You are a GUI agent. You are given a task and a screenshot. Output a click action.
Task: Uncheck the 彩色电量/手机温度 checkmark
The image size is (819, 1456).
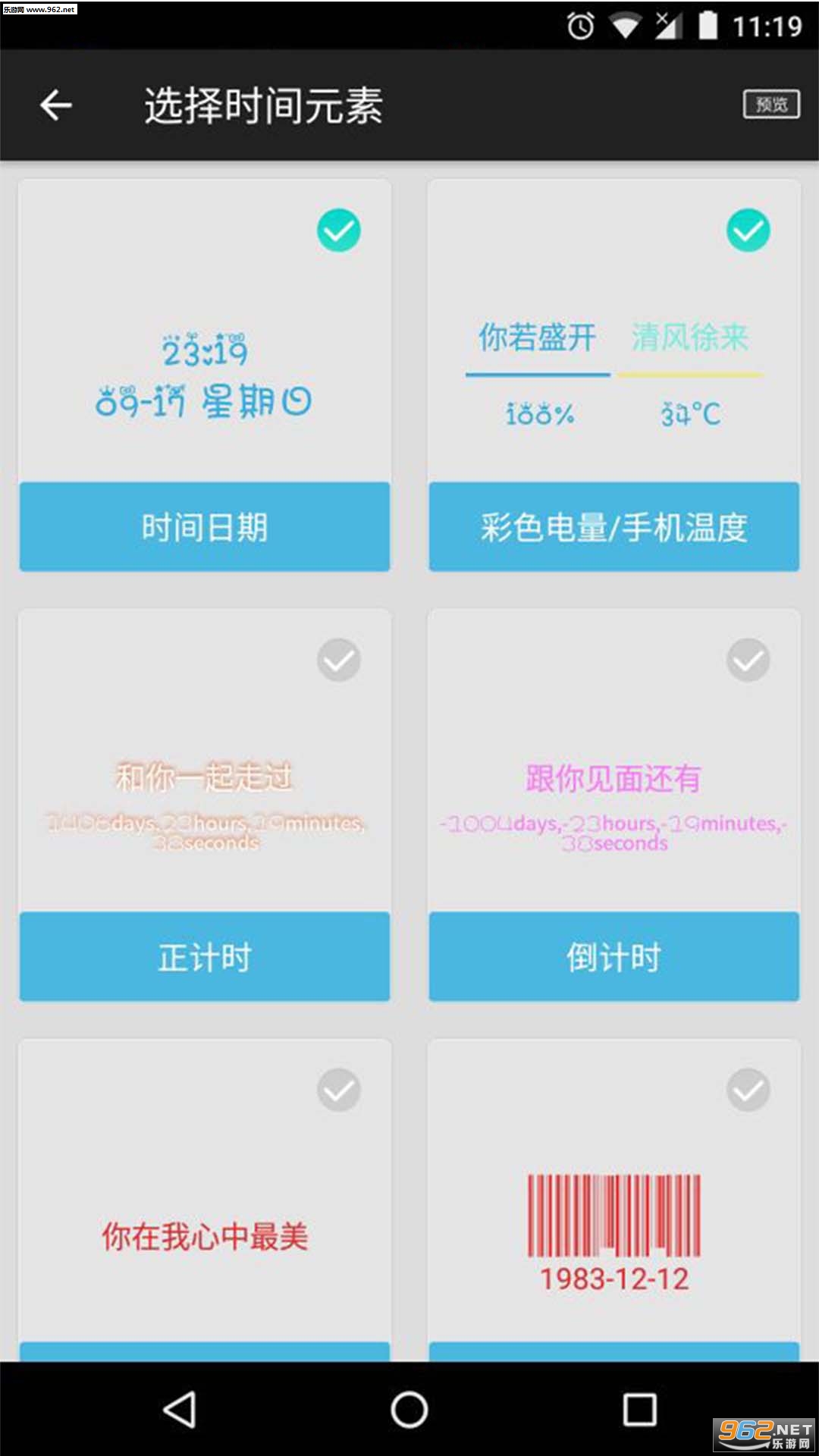click(x=748, y=231)
